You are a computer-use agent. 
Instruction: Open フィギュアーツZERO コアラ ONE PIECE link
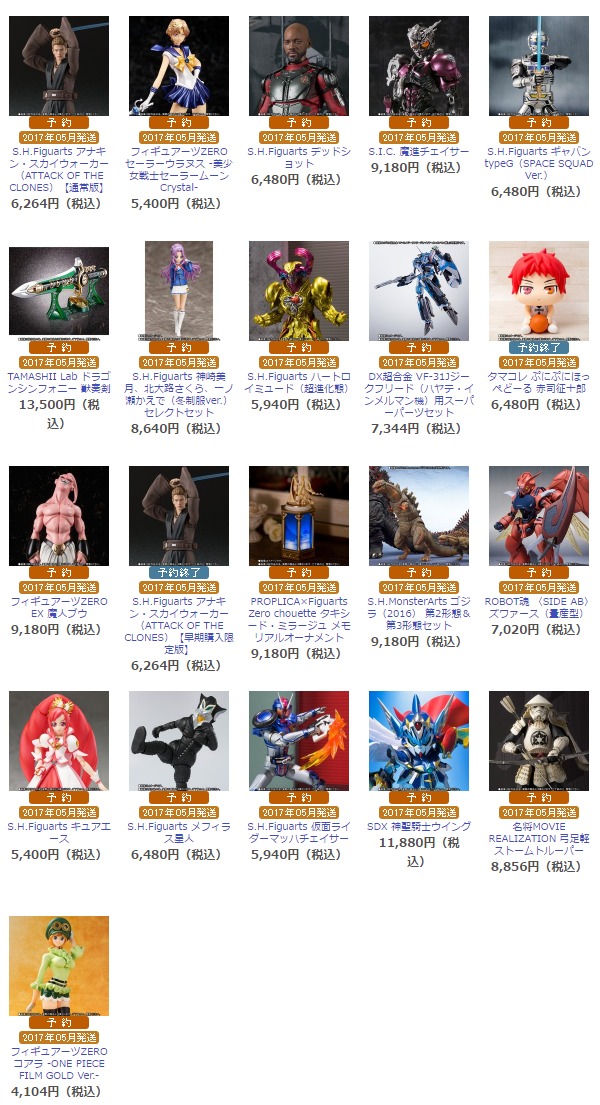59,1063
